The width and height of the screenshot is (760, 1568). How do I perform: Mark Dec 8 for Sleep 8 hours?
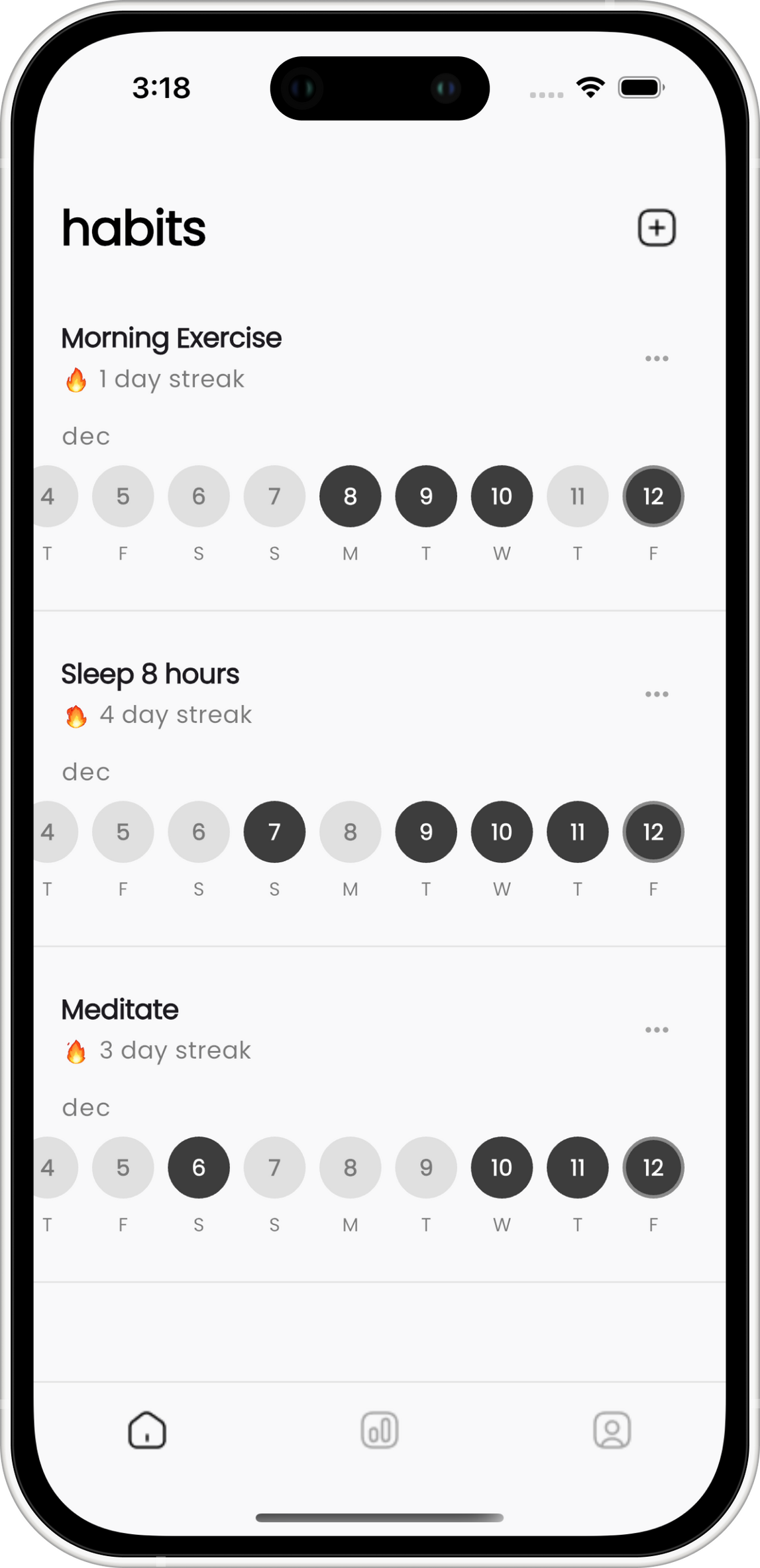tap(350, 832)
